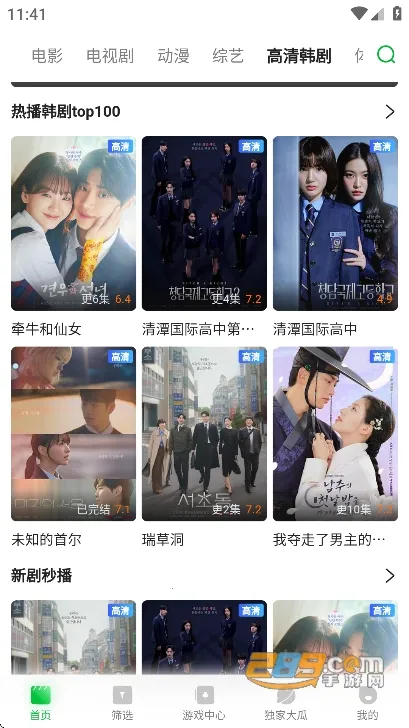The height and width of the screenshot is (728, 409).
Task: Switch to the 筛选 bottom tab
Action: (123, 703)
